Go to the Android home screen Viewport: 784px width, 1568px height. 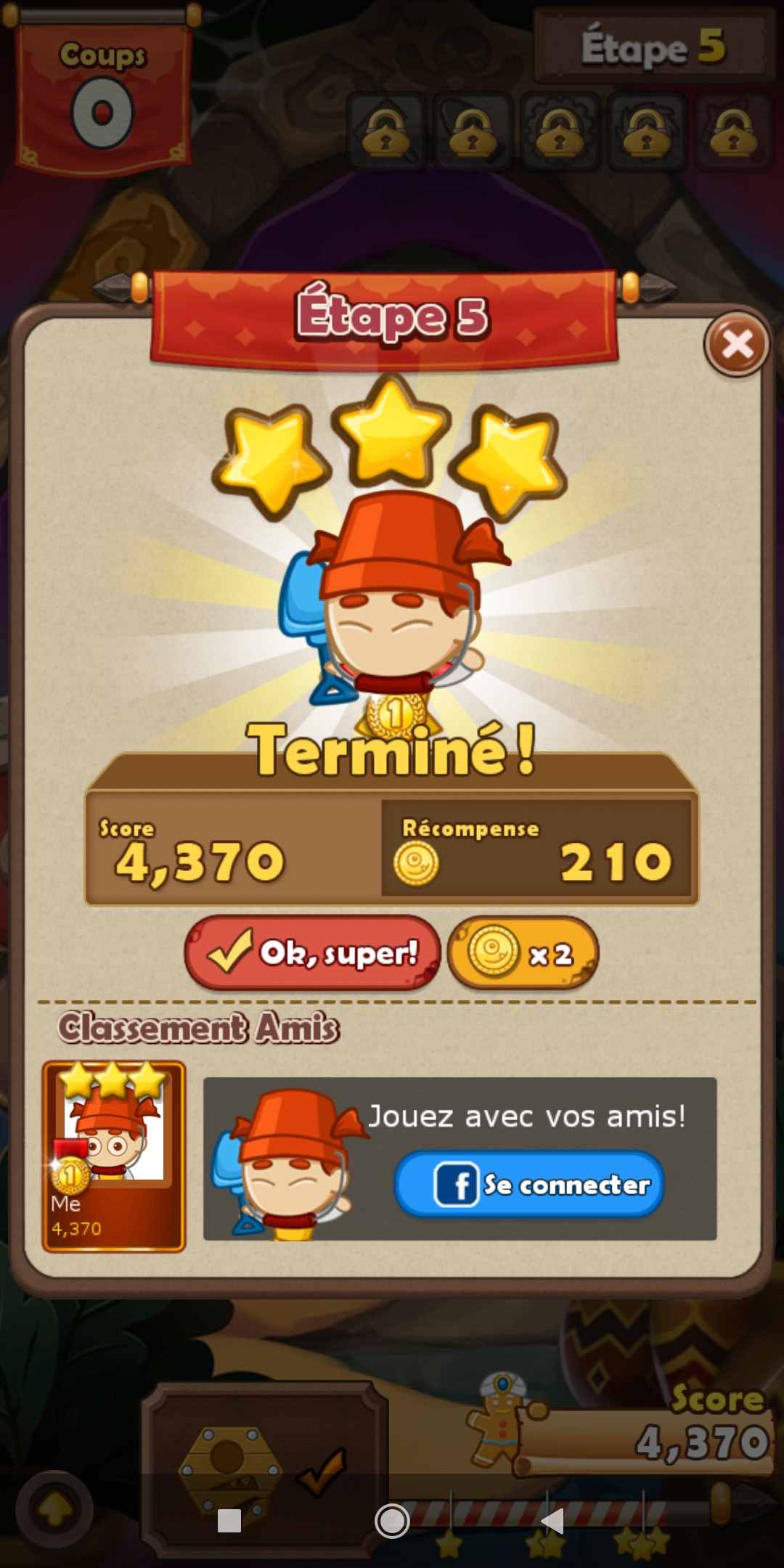point(392,1521)
